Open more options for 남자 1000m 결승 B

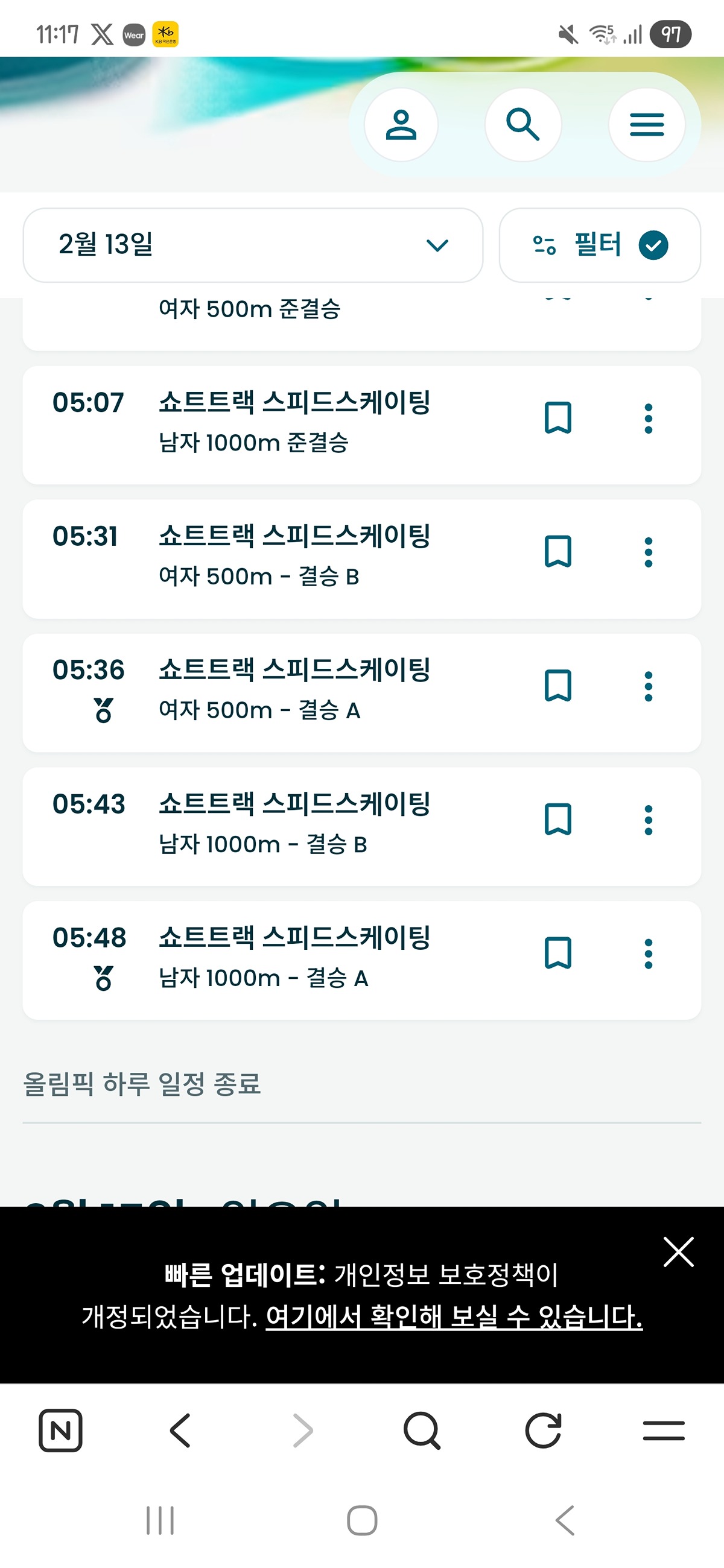pyautogui.click(x=648, y=820)
